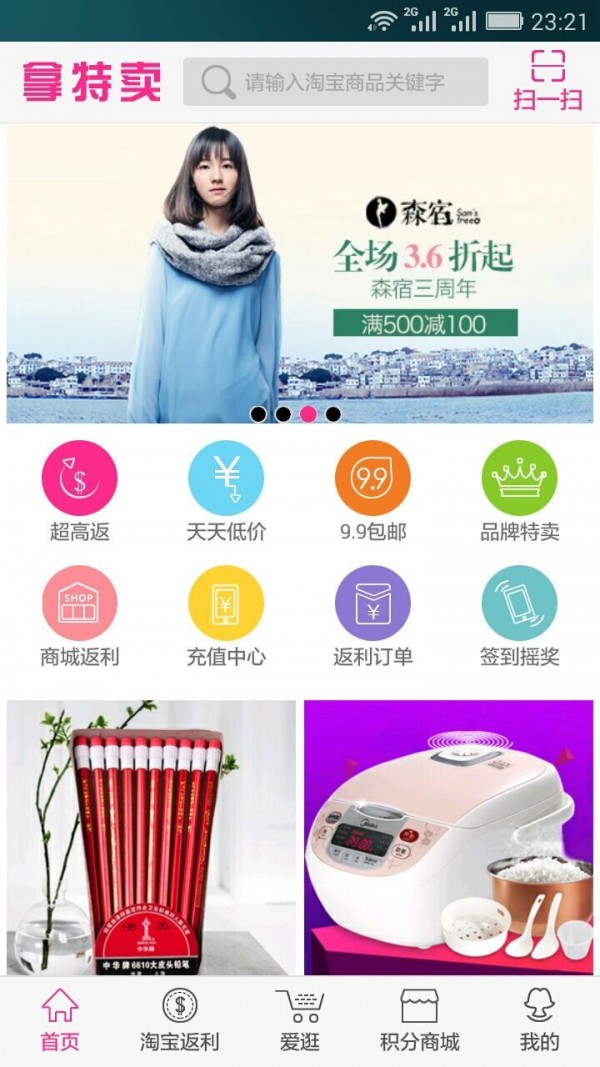600x1067 pixels.
Task: Open the red pencils product card
Action: point(152,837)
